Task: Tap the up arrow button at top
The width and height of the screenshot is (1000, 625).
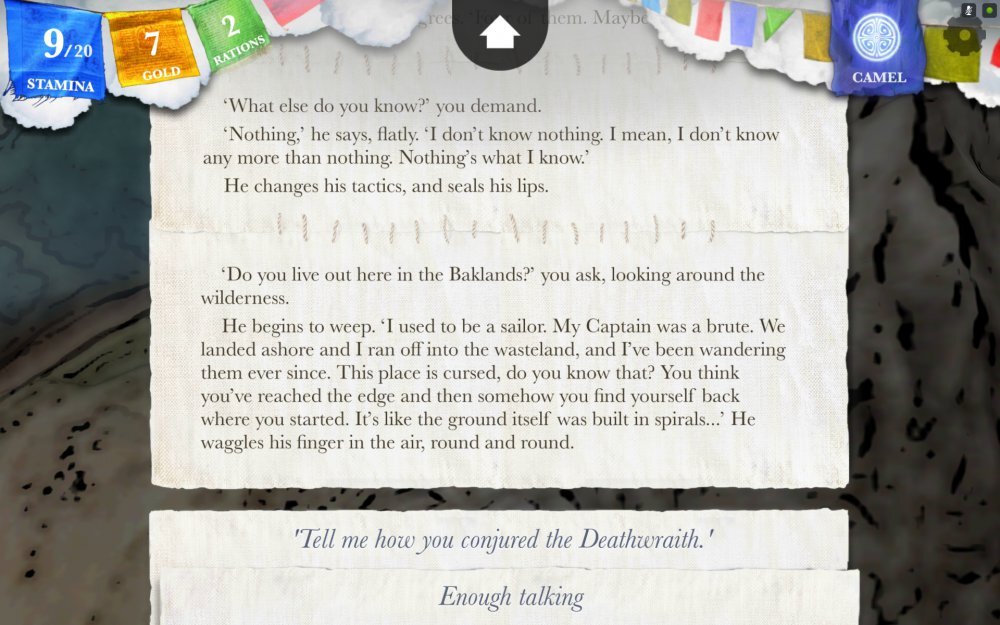Action: point(499,33)
